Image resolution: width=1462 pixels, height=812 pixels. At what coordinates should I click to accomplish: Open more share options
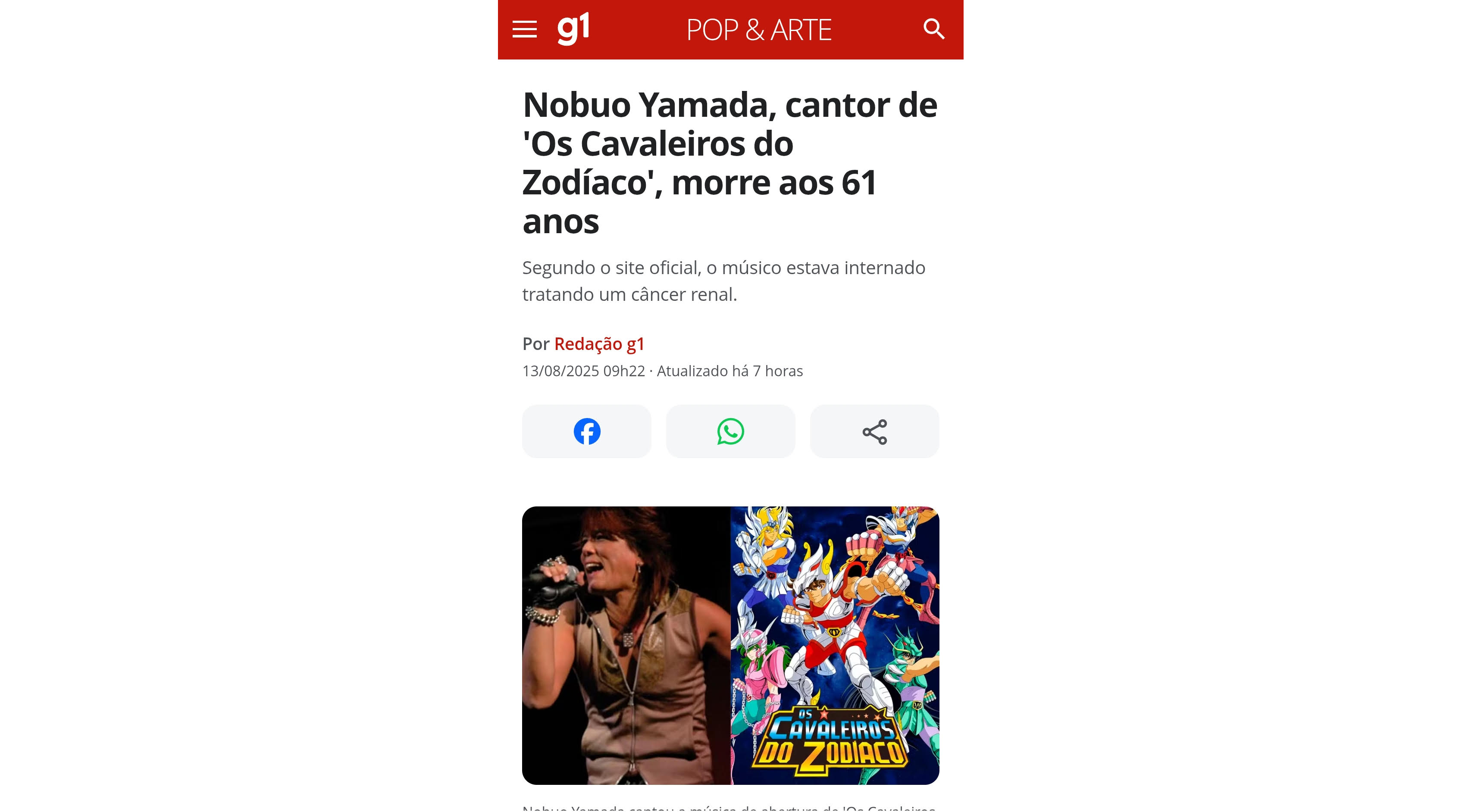[874, 431]
